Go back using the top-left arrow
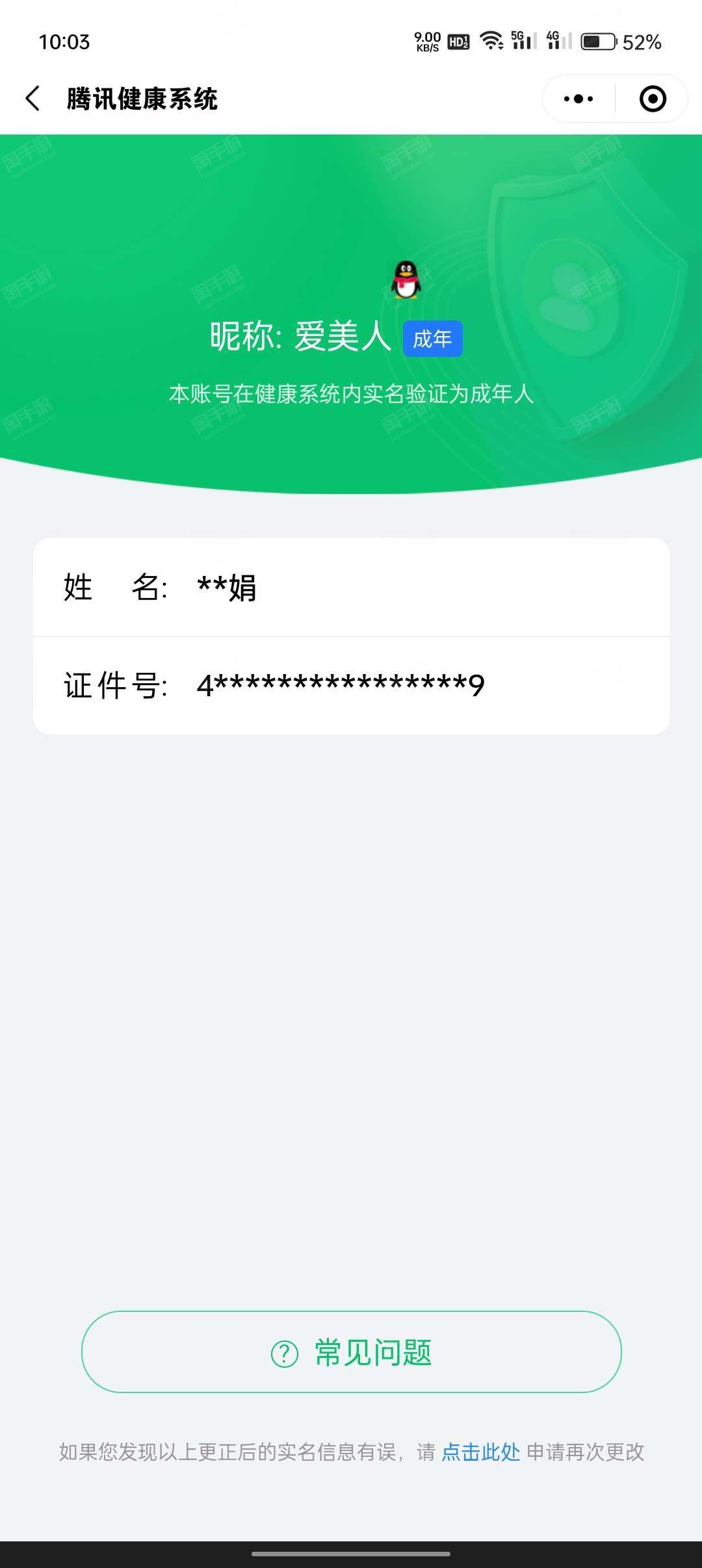Image resolution: width=702 pixels, height=1568 pixels. click(33, 99)
